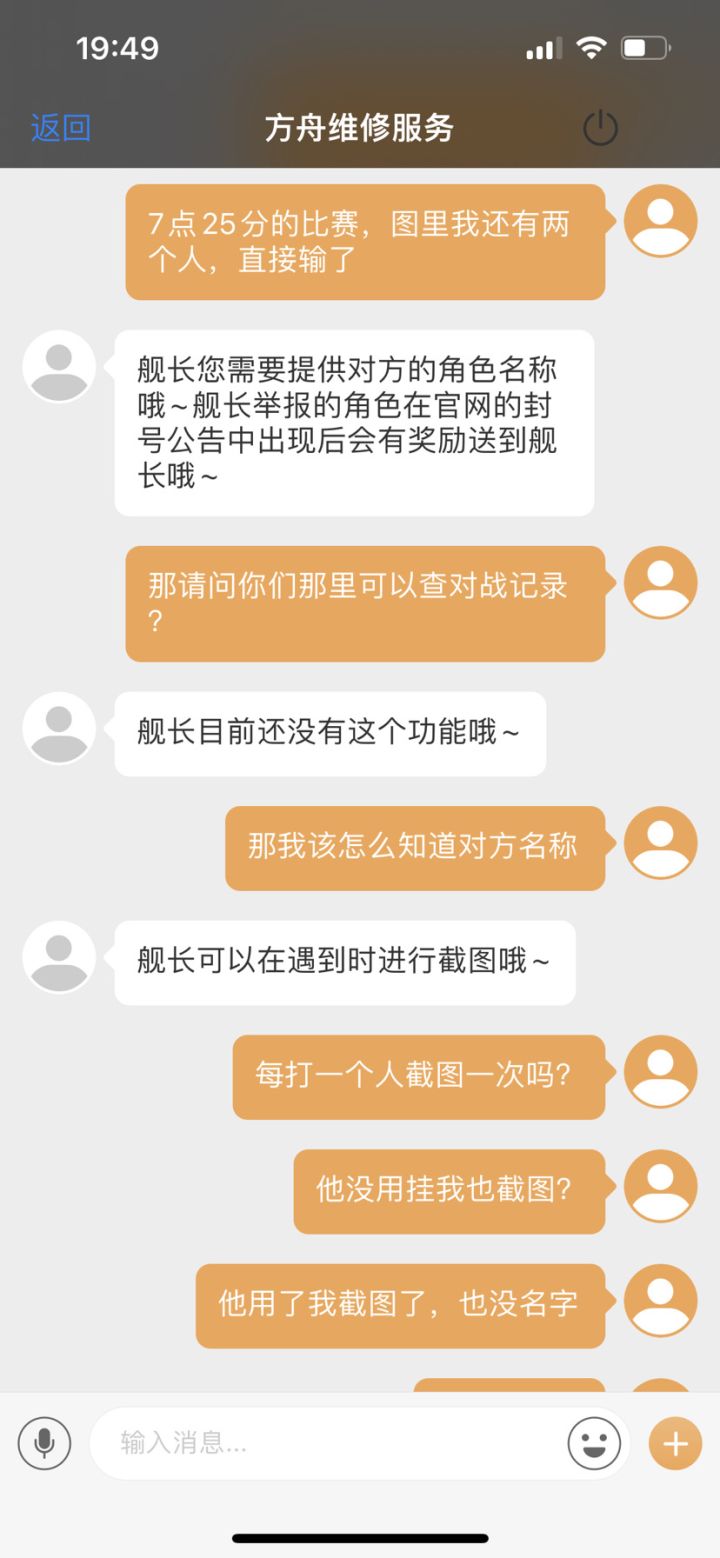
Task: Tap the user avatar next to 他用了我截图了
Action: pyautogui.click(x=660, y=1300)
